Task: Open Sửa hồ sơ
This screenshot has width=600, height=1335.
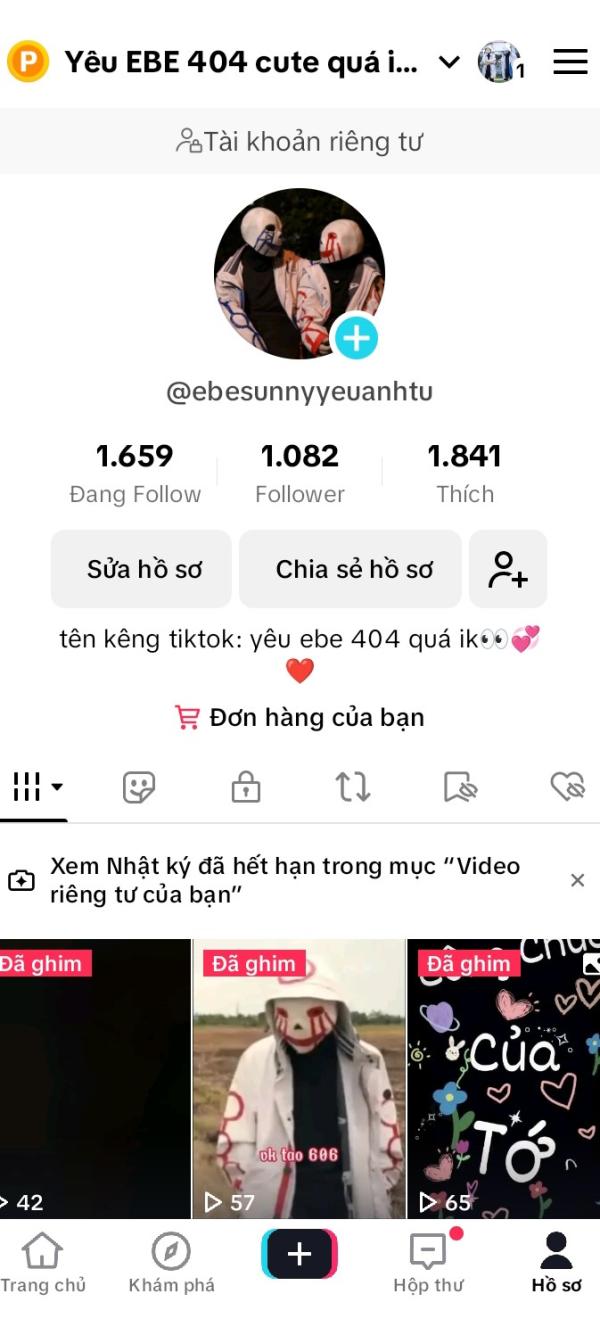Action: 141,569
